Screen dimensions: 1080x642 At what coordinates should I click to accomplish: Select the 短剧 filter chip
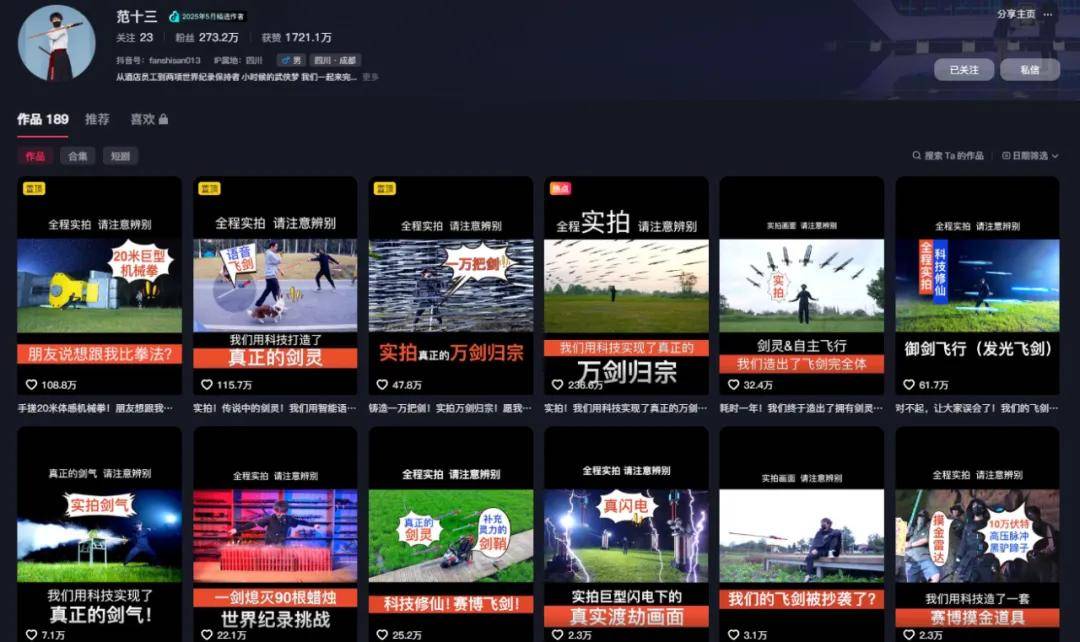pos(120,156)
